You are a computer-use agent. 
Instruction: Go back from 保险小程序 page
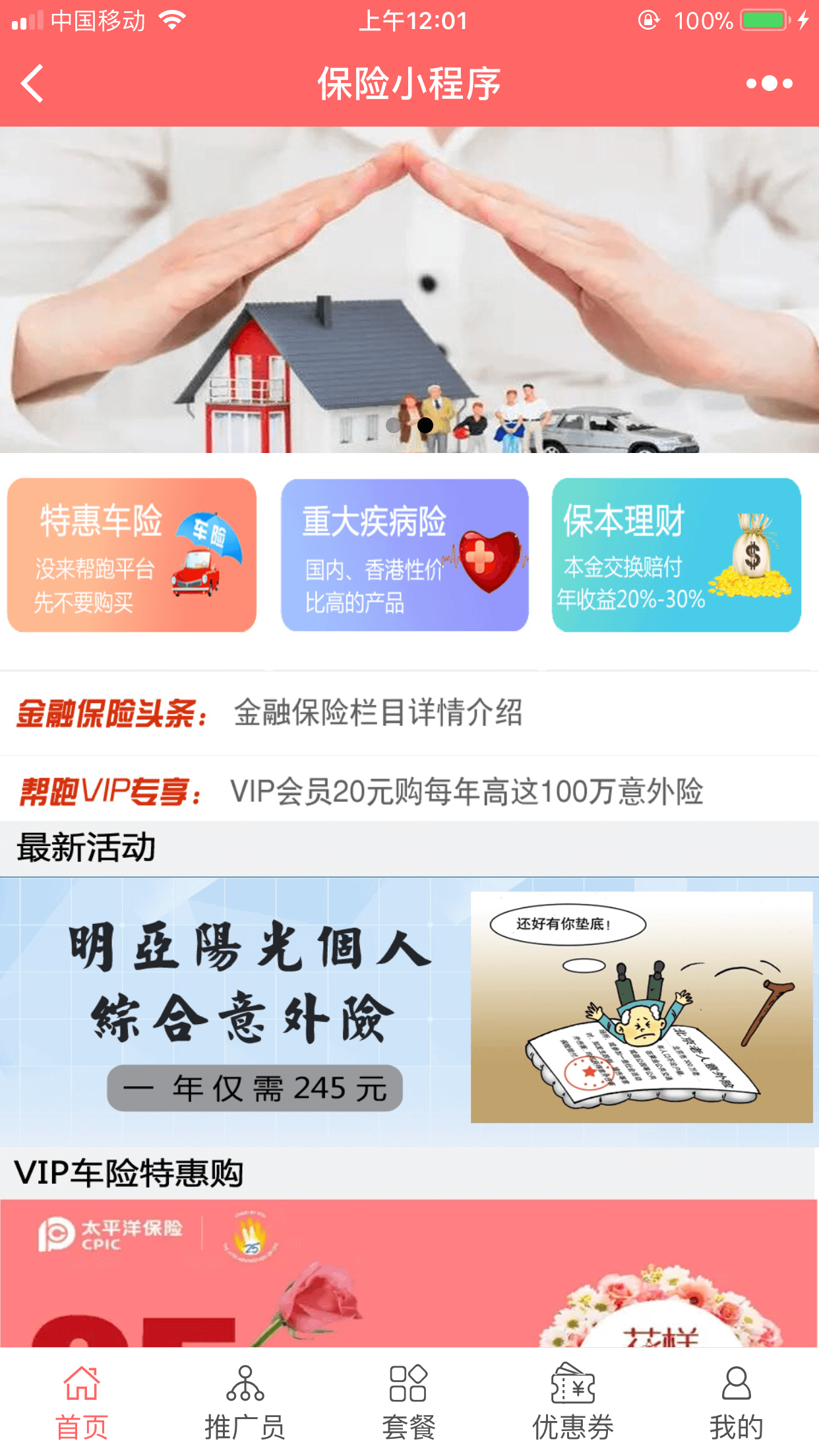32,84
